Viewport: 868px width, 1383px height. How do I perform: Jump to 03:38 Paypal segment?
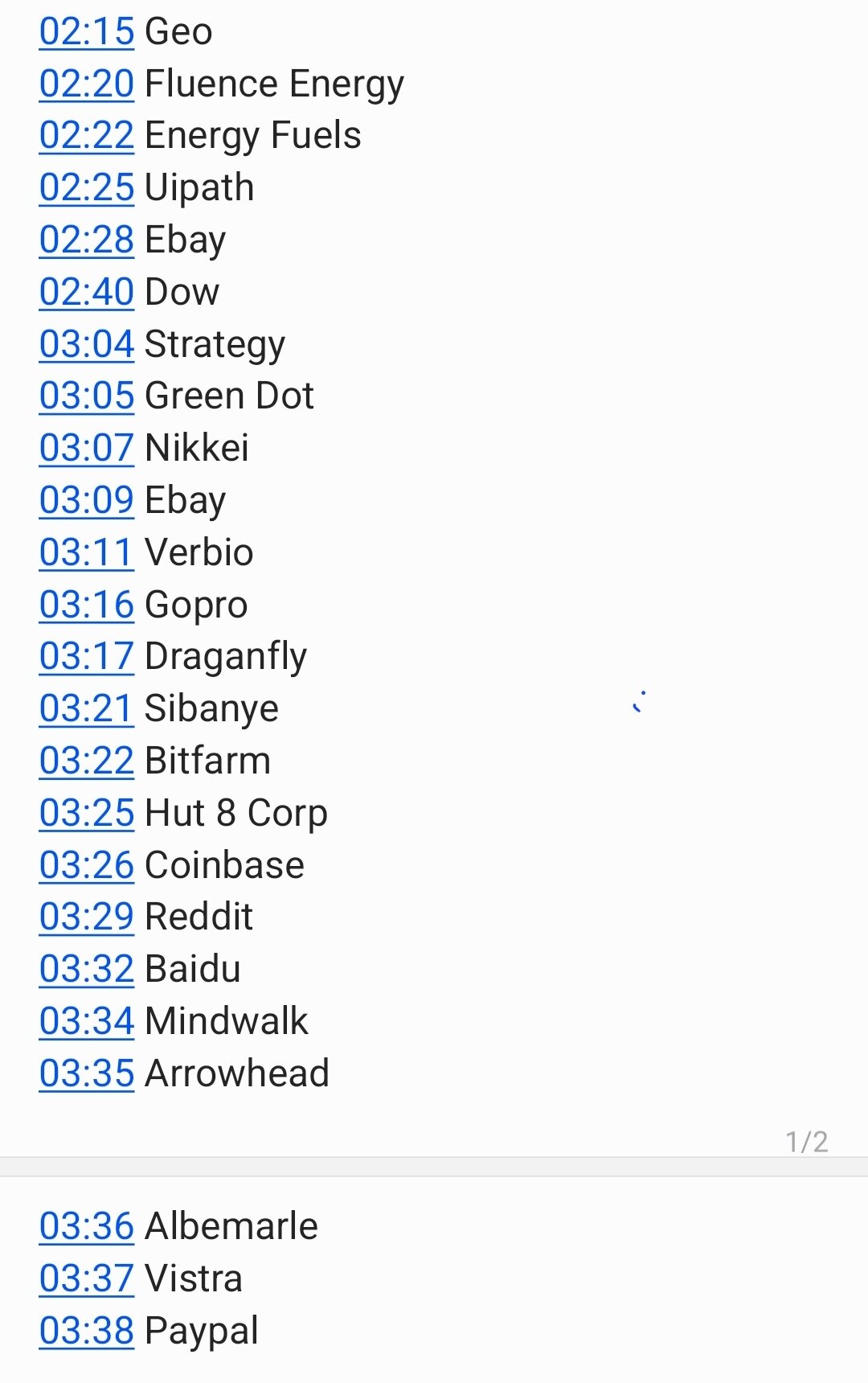86,1332
